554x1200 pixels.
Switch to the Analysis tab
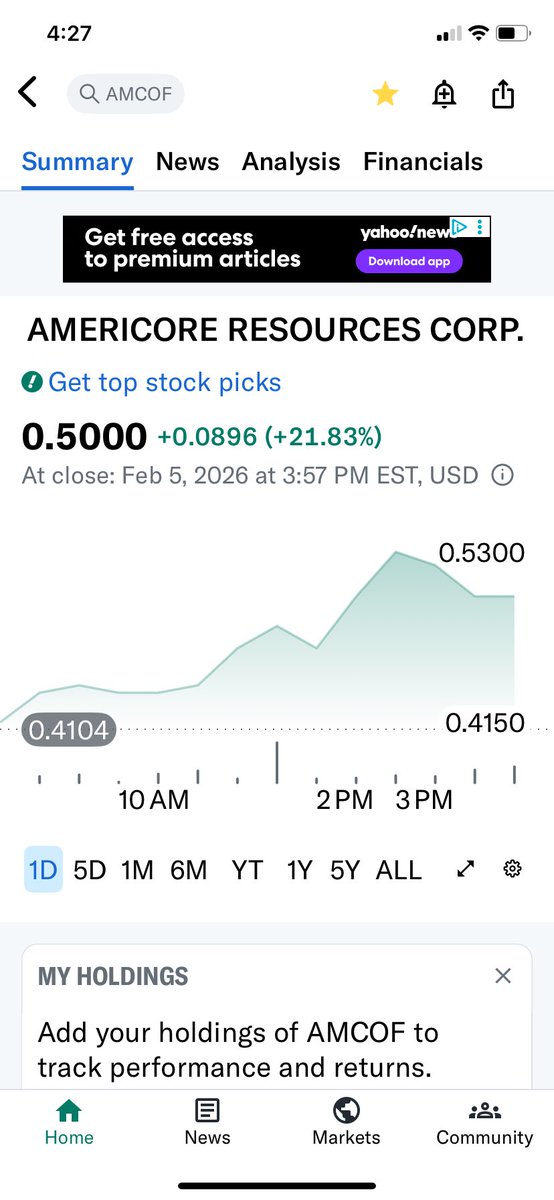pyautogui.click(x=291, y=162)
